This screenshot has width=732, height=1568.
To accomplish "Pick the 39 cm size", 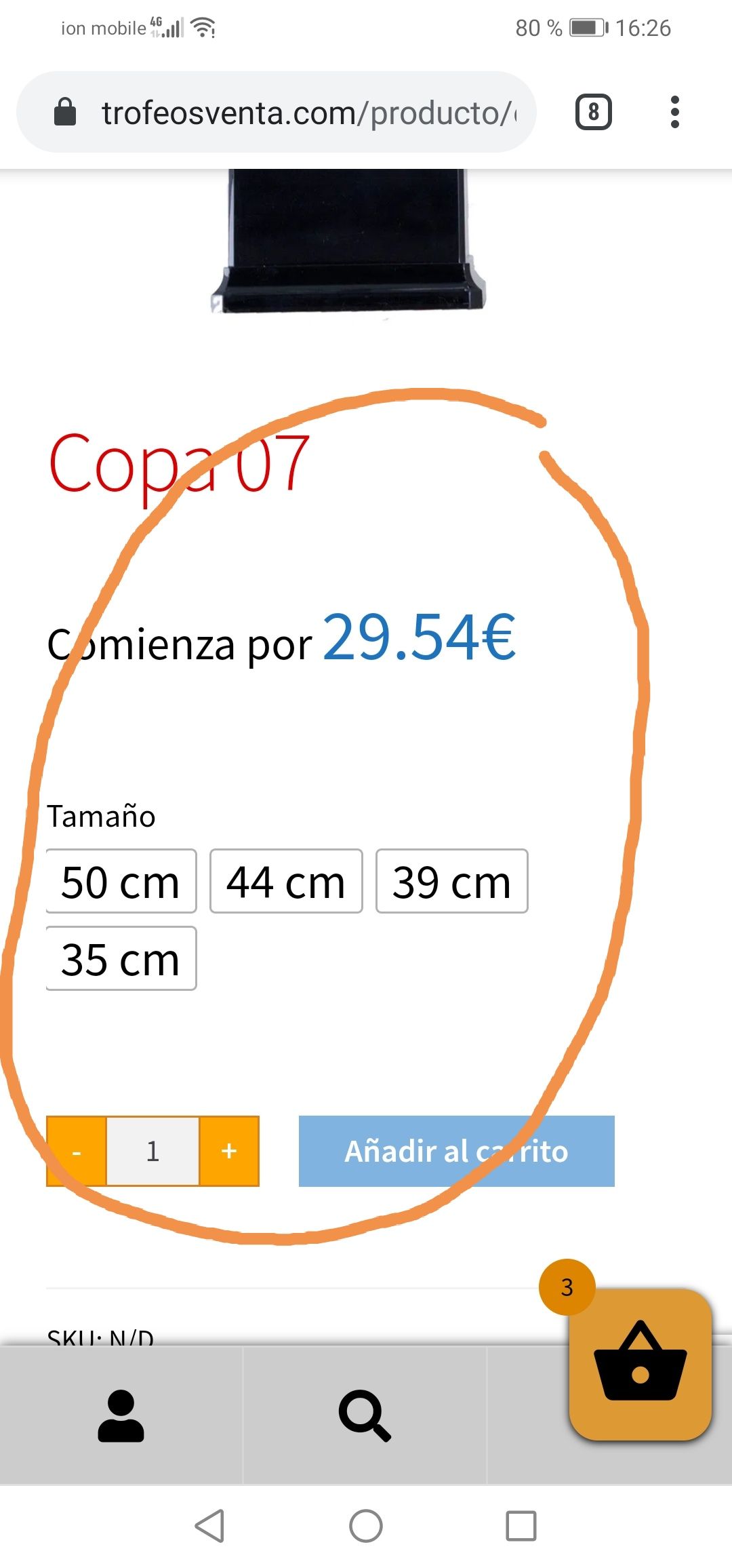I will pyautogui.click(x=452, y=881).
